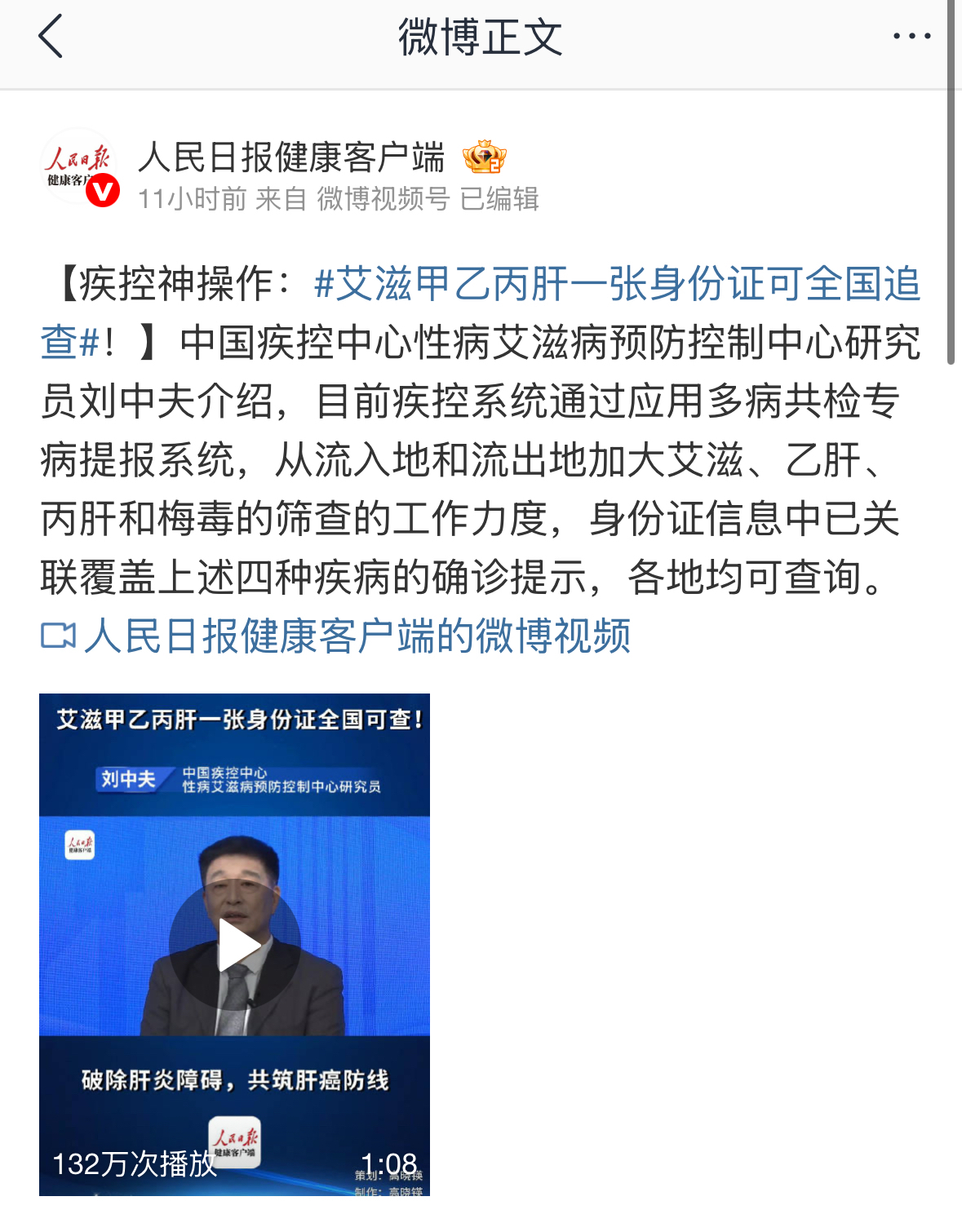Open the three-dot overflow menu
Screen dimensions: 962x1232
(x=911, y=37)
